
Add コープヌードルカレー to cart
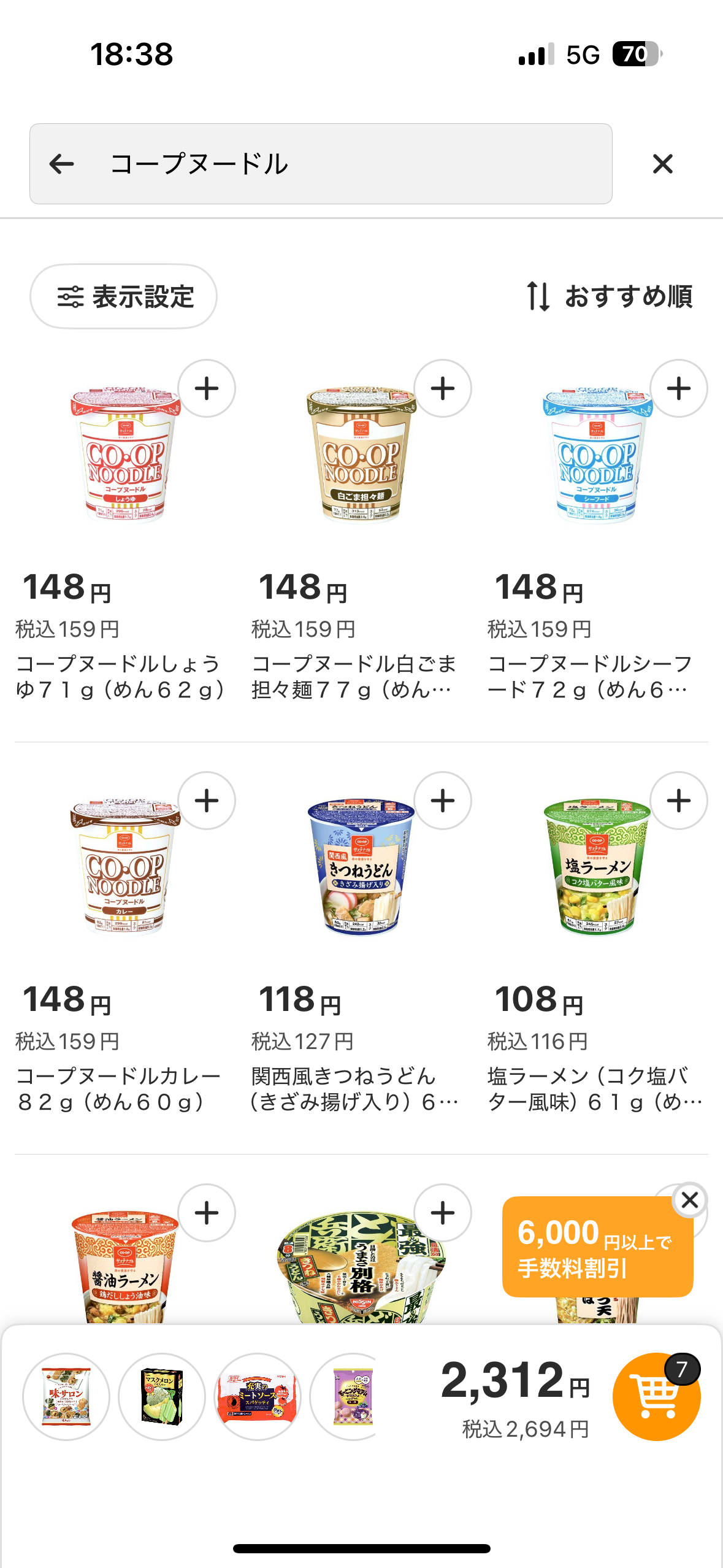[x=207, y=801]
